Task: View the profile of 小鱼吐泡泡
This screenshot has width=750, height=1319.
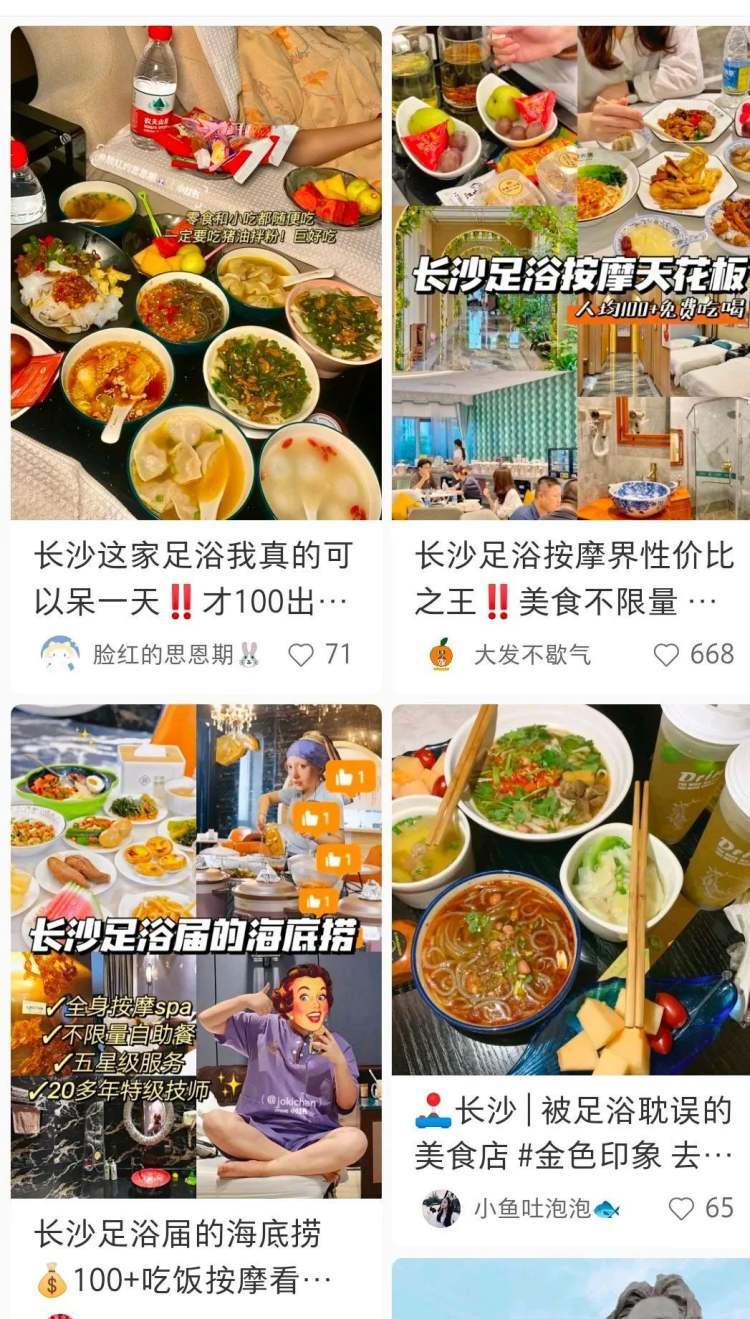Action: tap(441, 1208)
